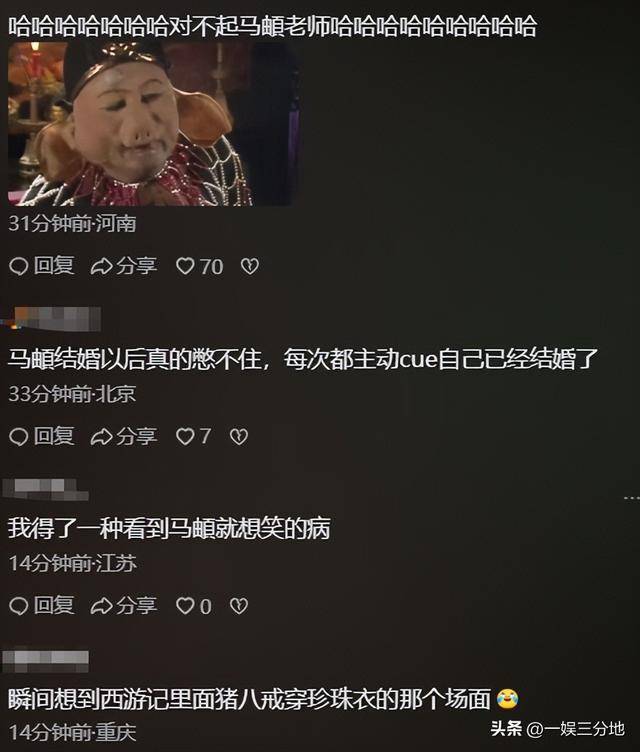Dislike the comment posted from 河南
Image resolution: width=640 pixels, height=752 pixels.
click(x=250, y=266)
